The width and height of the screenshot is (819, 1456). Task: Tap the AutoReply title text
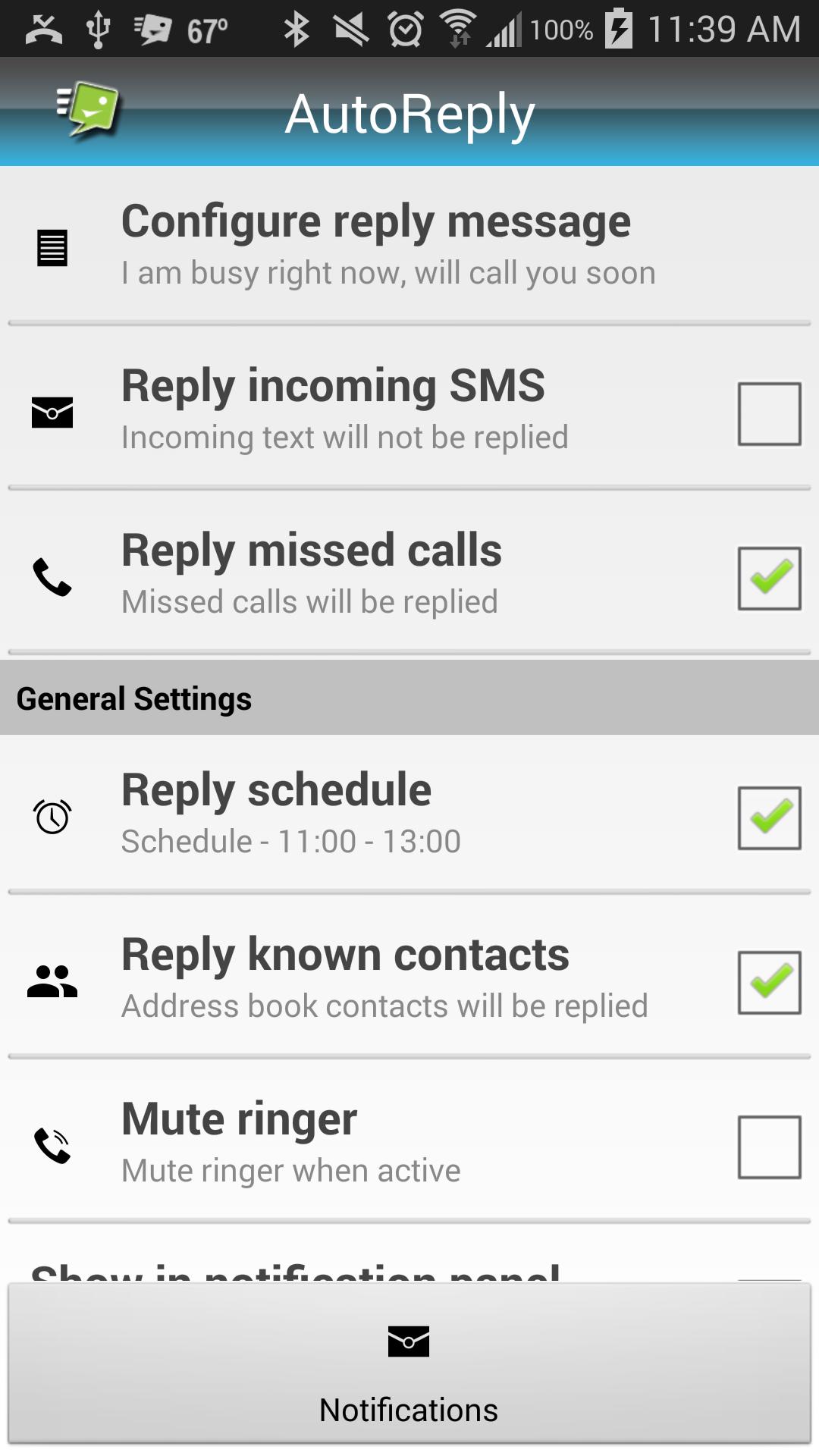pos(409,112)
